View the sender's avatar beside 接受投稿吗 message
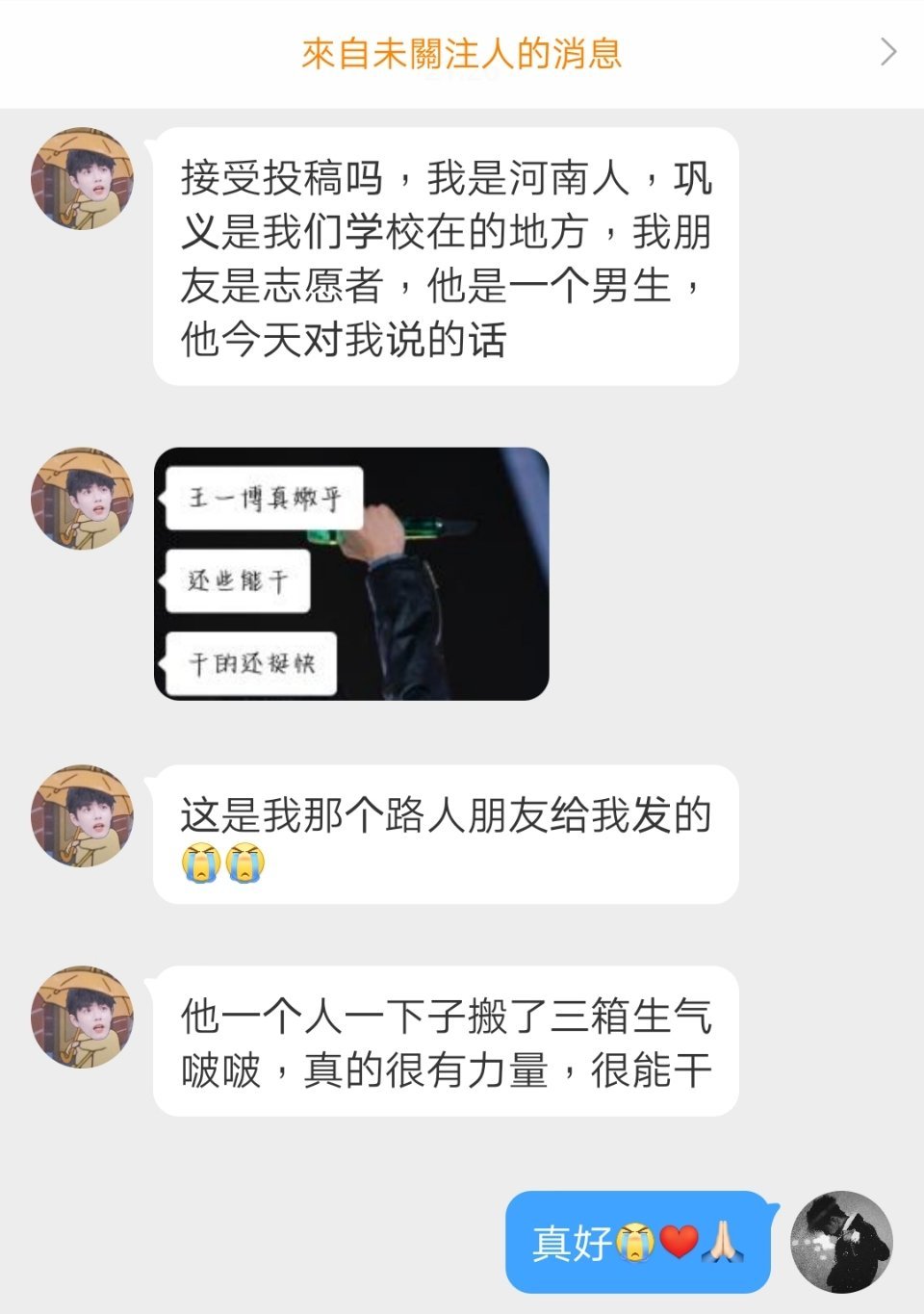This screenshot has height=1314, width=924. [x=82, y=179]
